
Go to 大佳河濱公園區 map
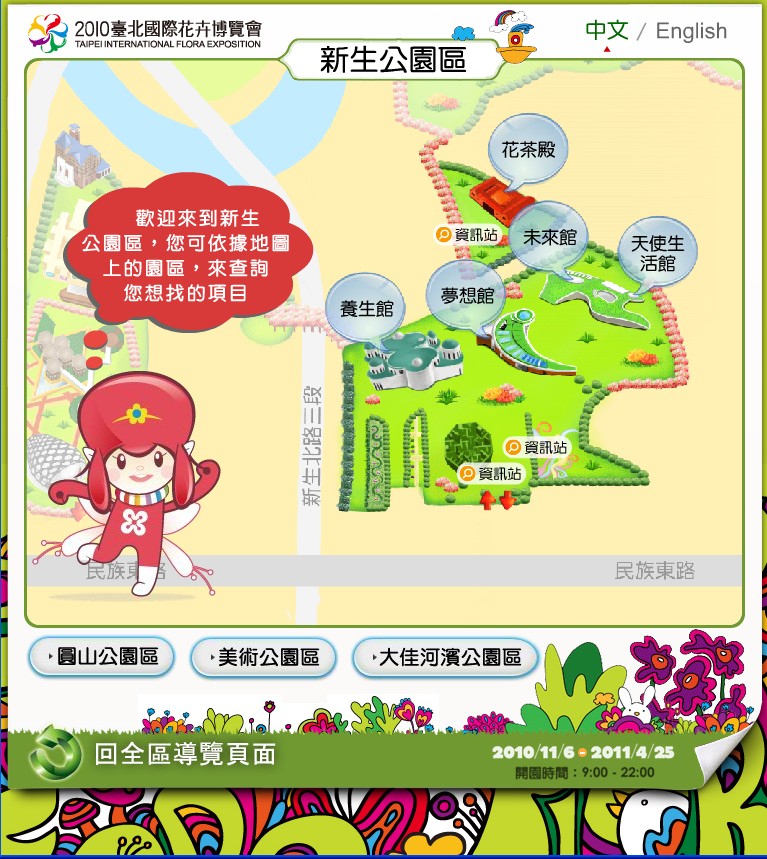(x=445, y=657)
